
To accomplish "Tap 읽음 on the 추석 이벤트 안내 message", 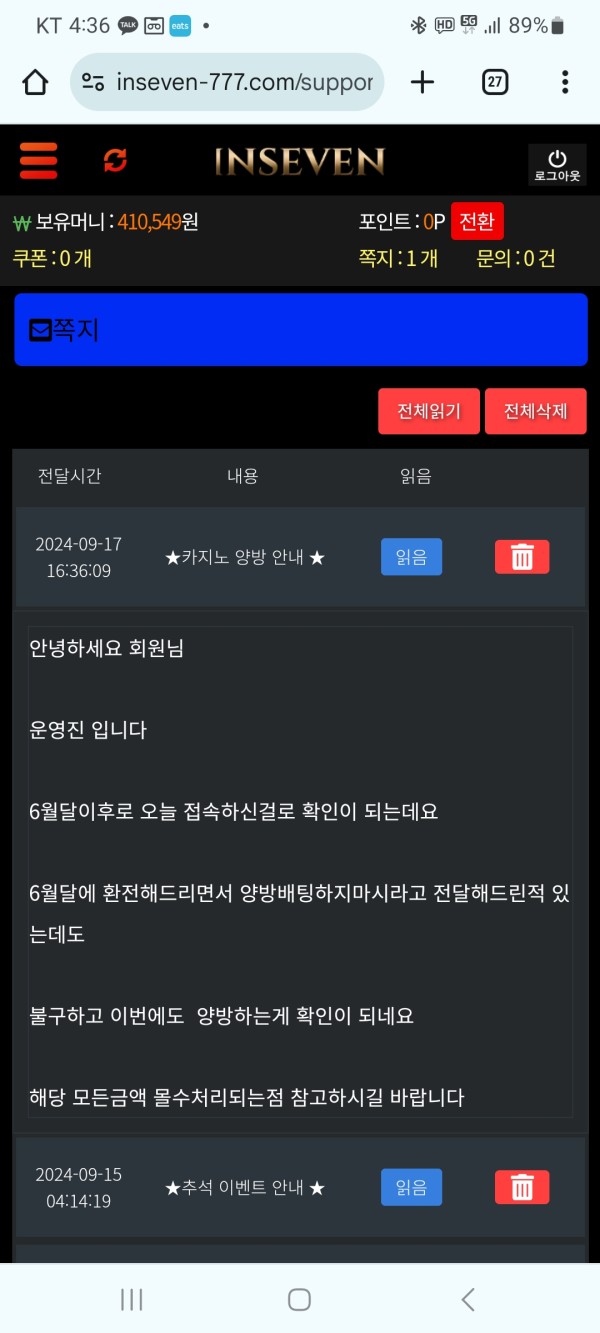I will (411, 1187).
